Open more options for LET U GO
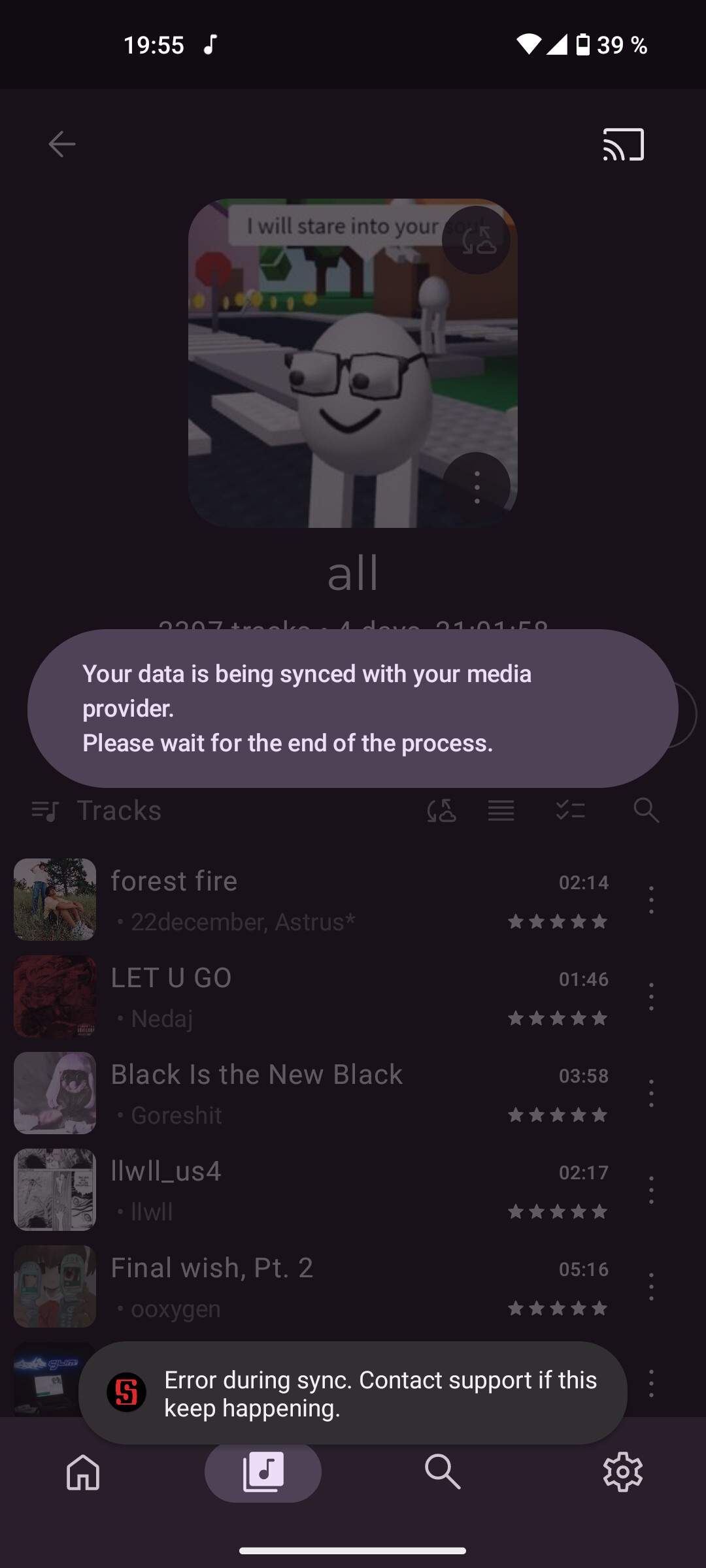Image resolution: width=706 pixels, height=1568 pixels. (651, 996)
